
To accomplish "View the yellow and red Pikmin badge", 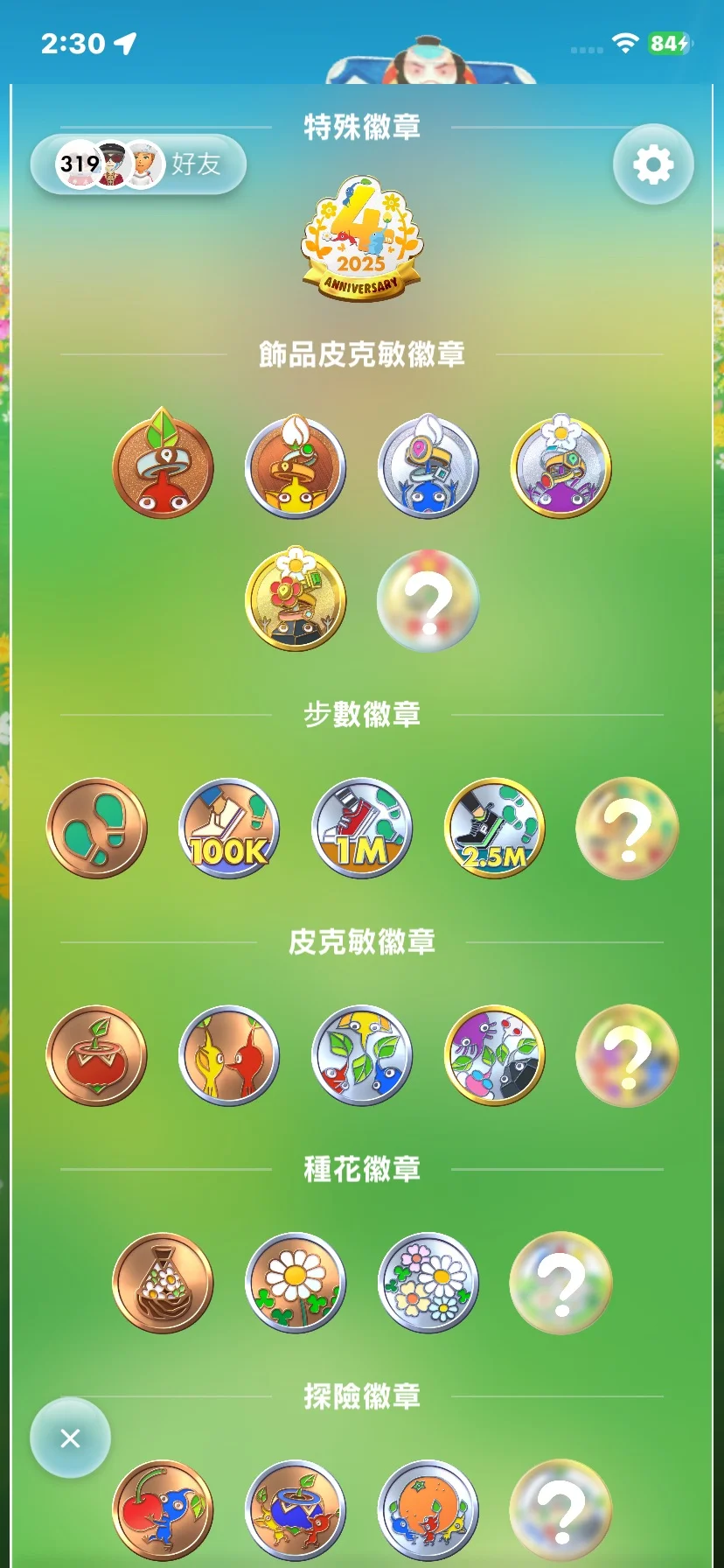I will tap(229, 1055).
